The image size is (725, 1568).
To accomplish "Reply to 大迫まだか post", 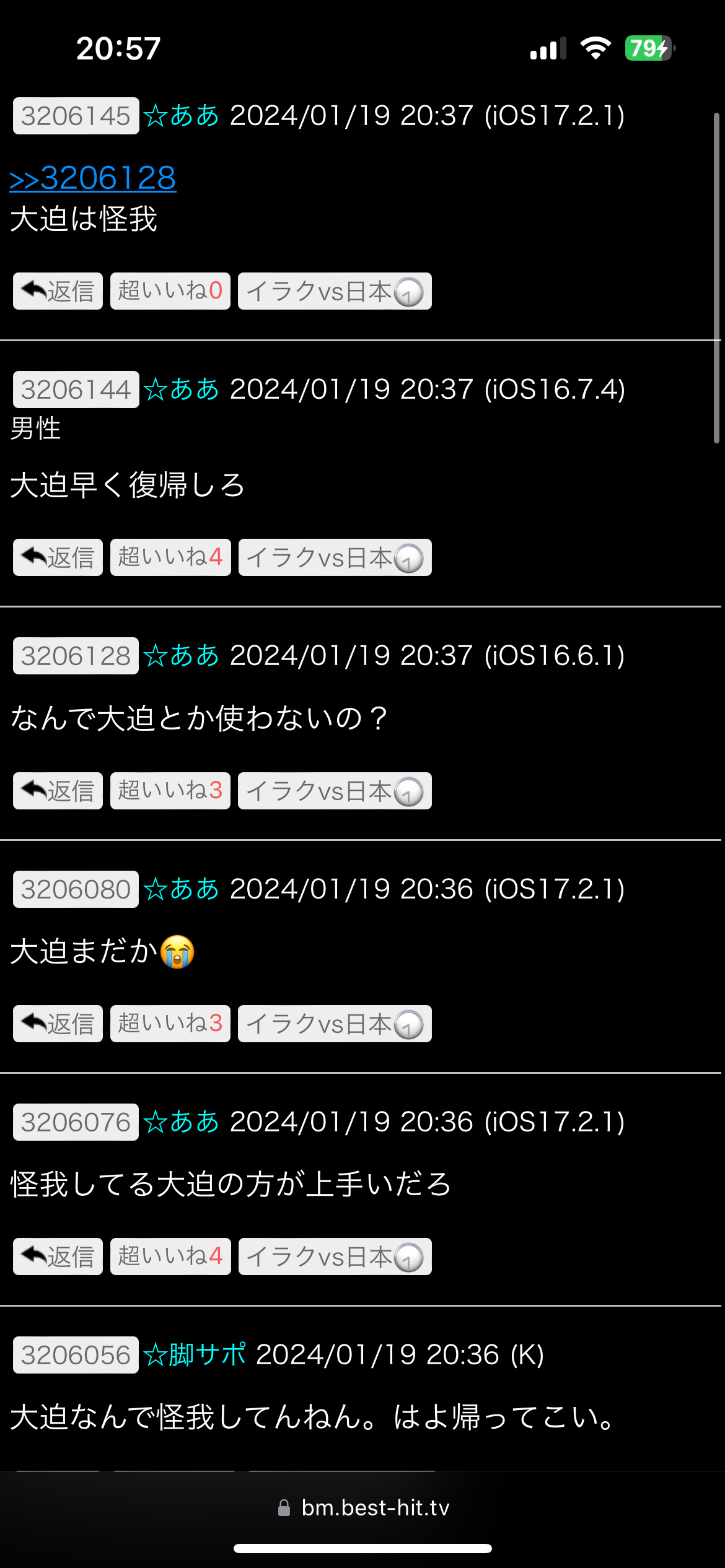I will [x=58, y=1024].
